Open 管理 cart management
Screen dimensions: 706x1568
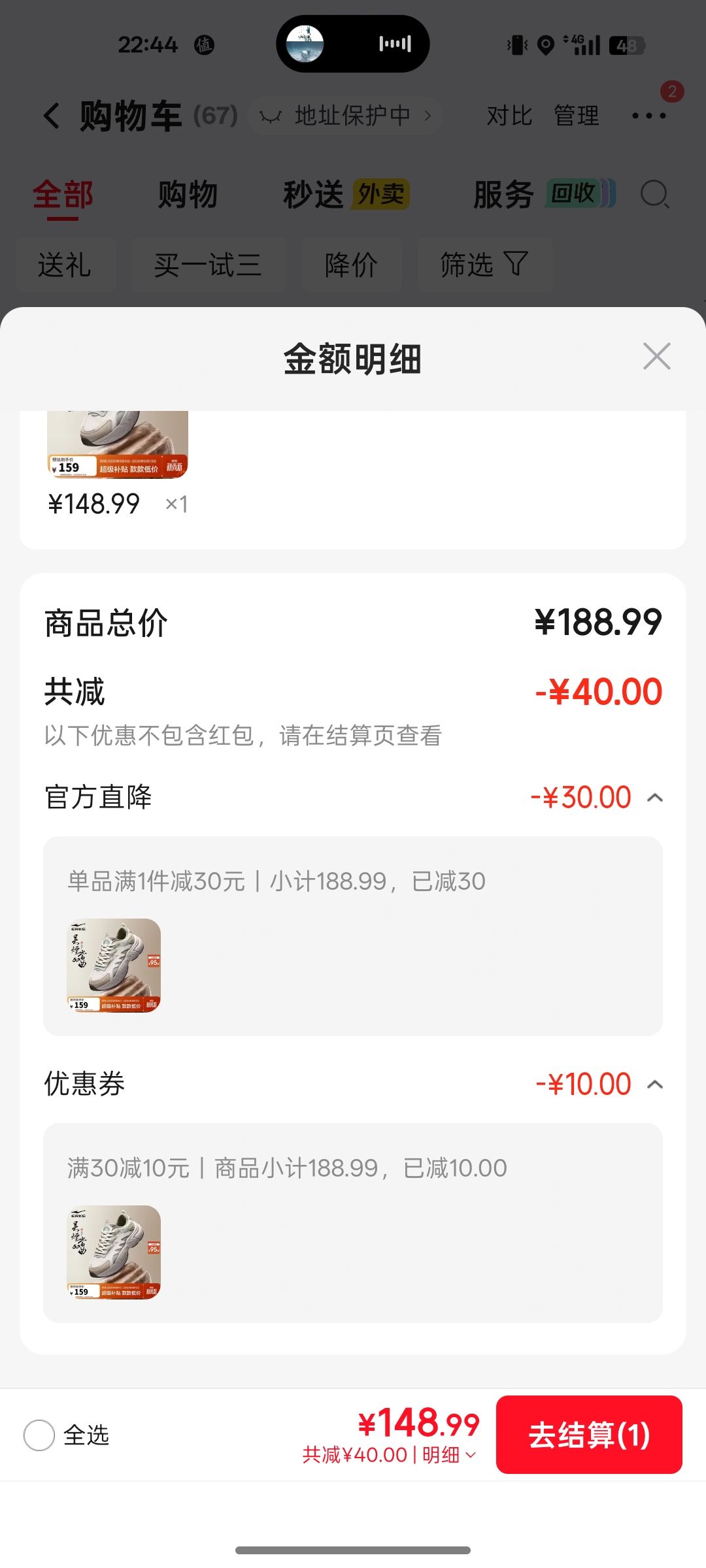(x=577, y=116)
